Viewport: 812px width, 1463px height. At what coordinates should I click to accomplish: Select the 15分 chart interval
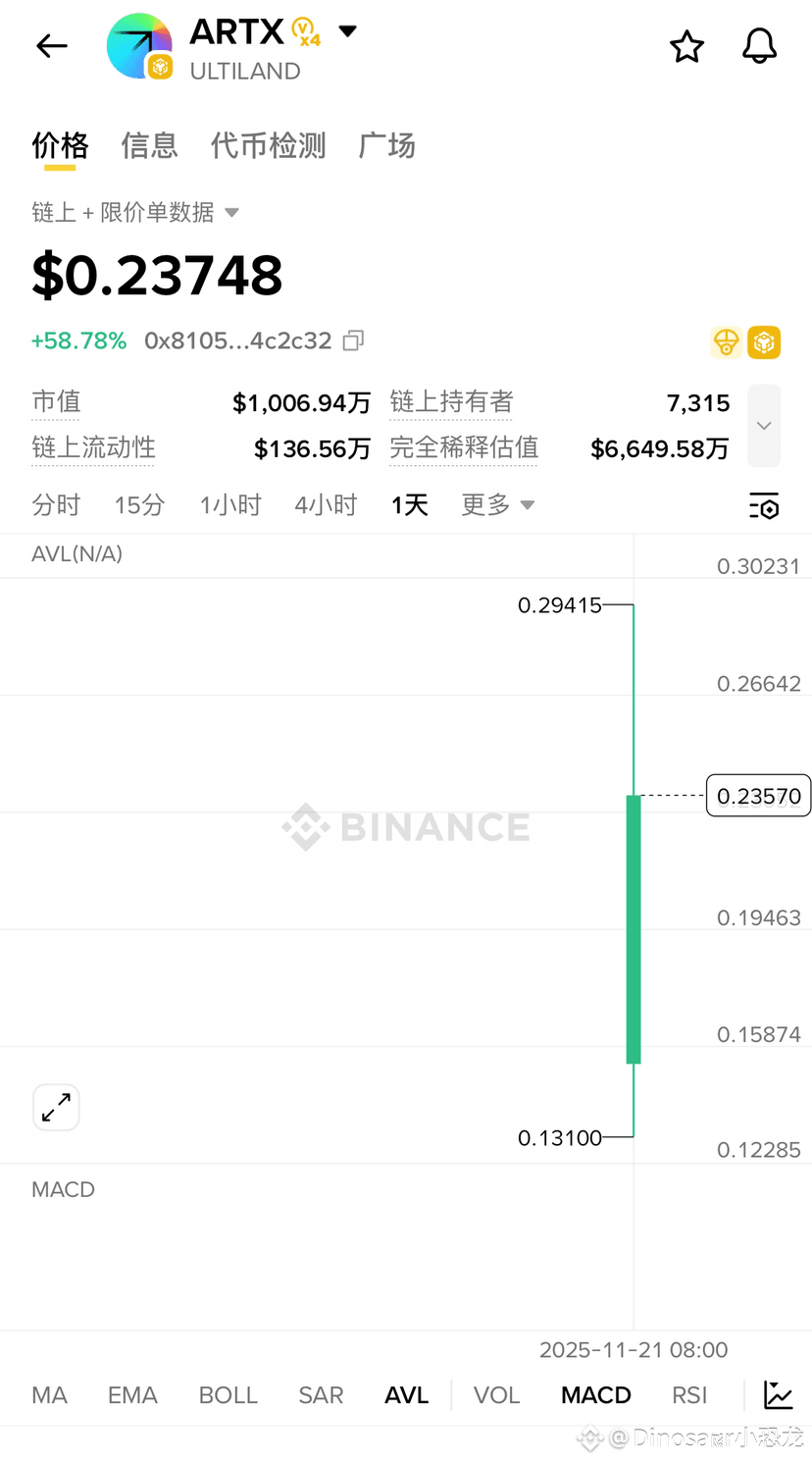tap(139, 505)
